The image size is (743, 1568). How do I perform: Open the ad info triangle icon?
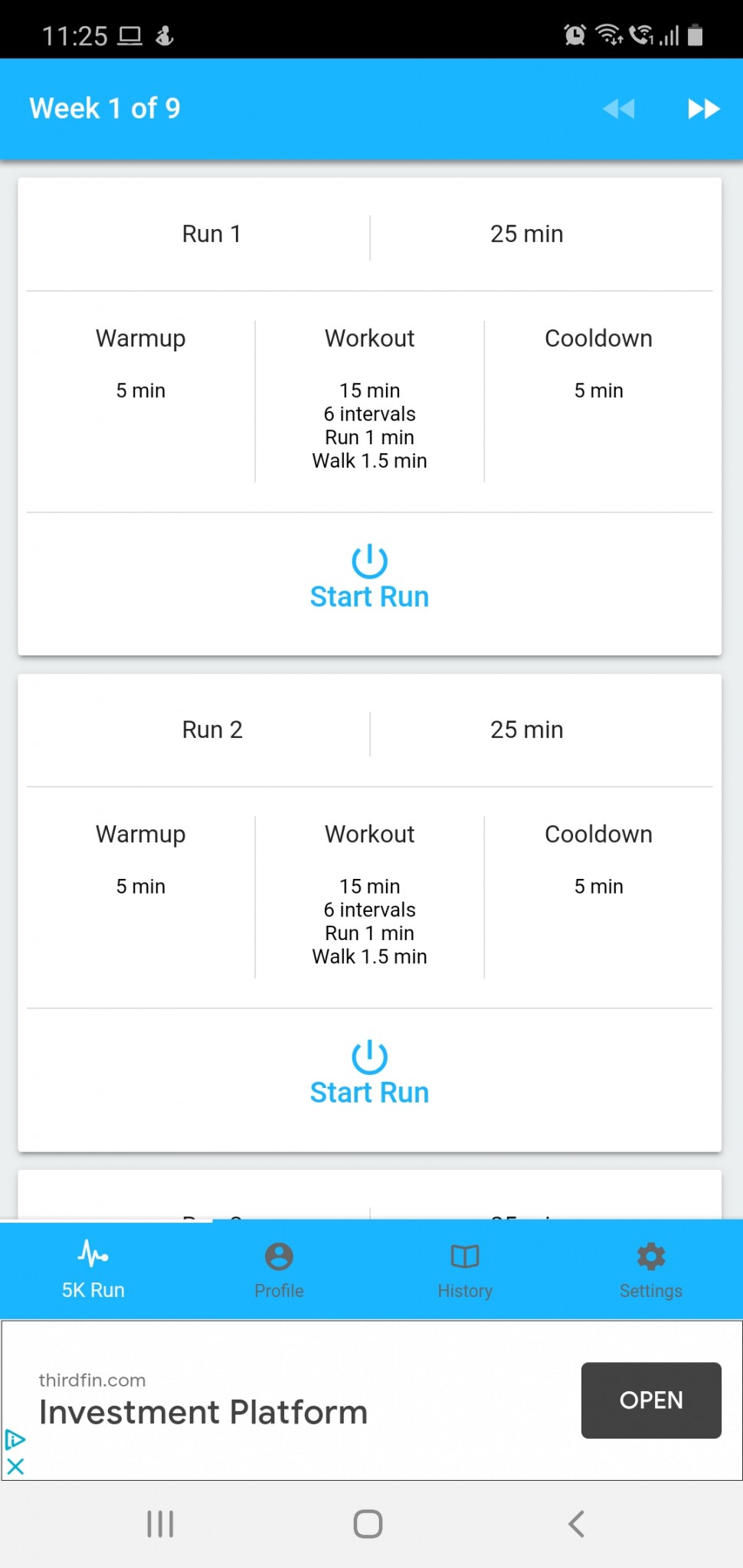click(x=15, y=1439)
